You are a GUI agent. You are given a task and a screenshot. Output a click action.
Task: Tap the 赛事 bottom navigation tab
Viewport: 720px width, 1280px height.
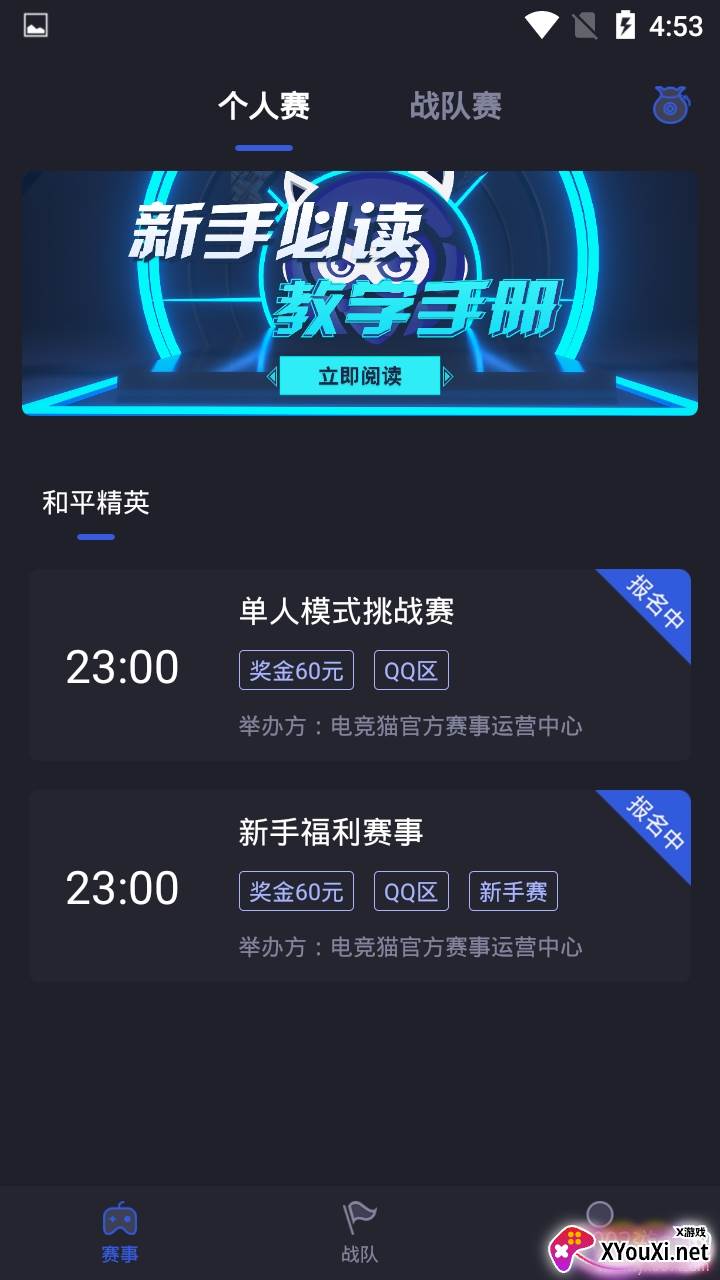click(x=120, y=1232)
